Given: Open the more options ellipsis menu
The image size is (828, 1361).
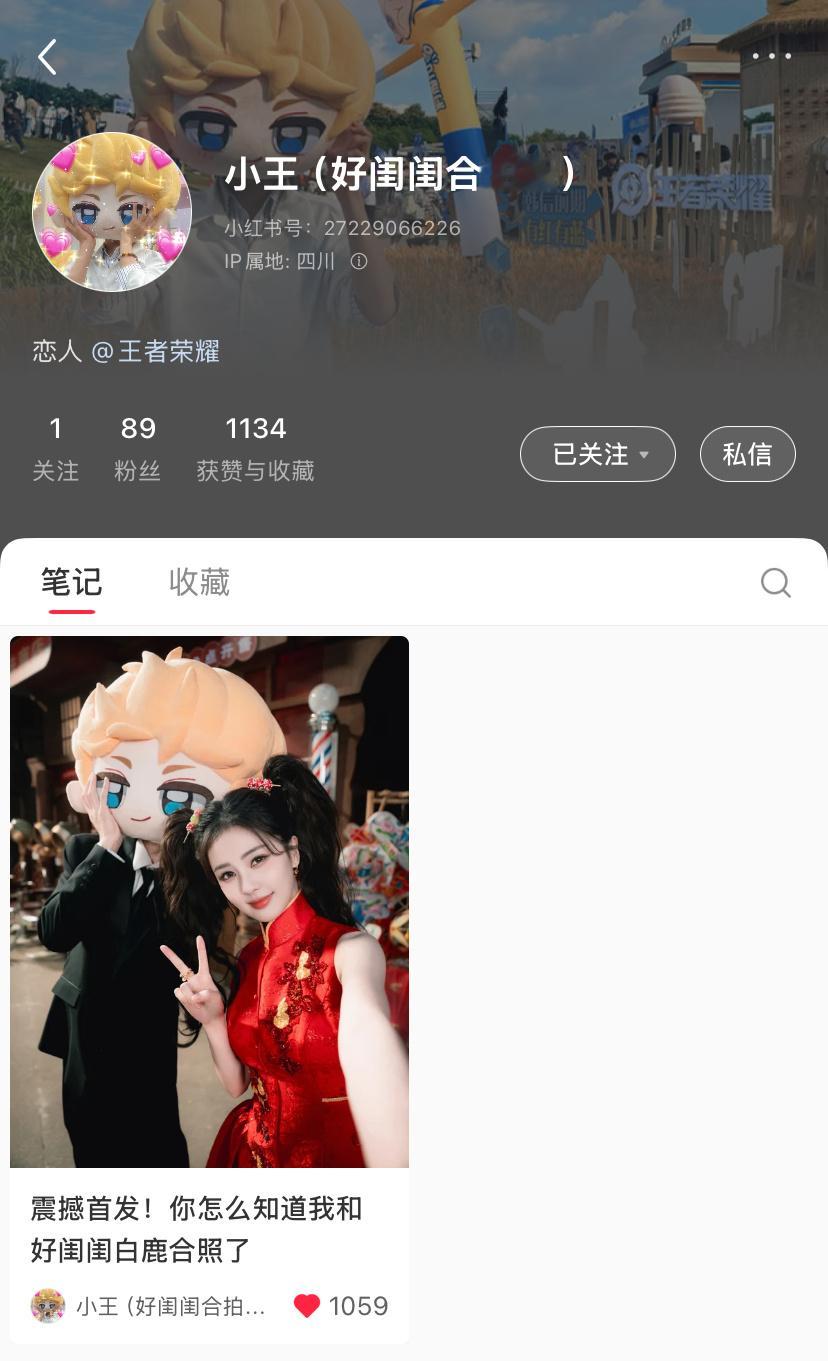Looking at the screenshot, I should [x=771, y=57].
